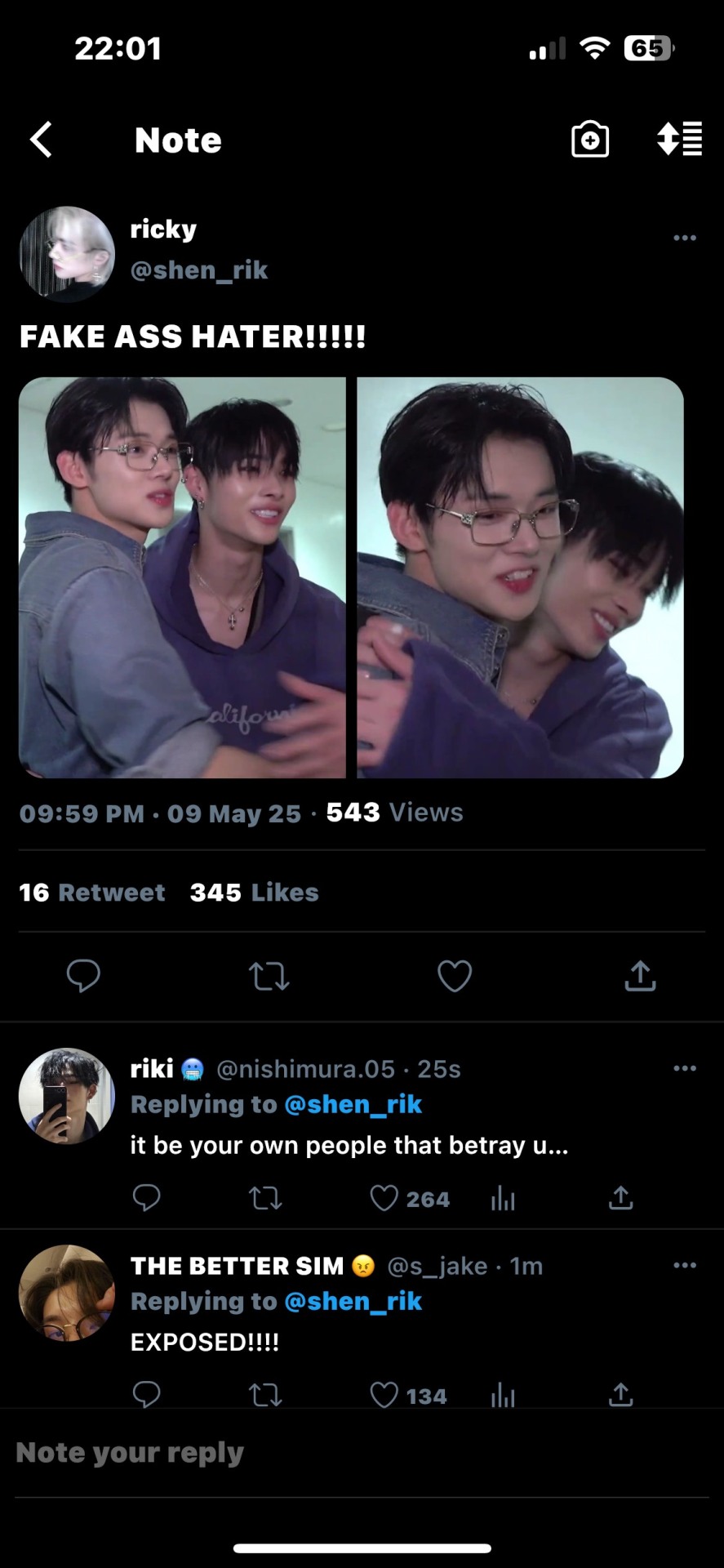View the right photo in ricky's post
This screenshot has width=724, height=1568.
click(x=520, y=577)
